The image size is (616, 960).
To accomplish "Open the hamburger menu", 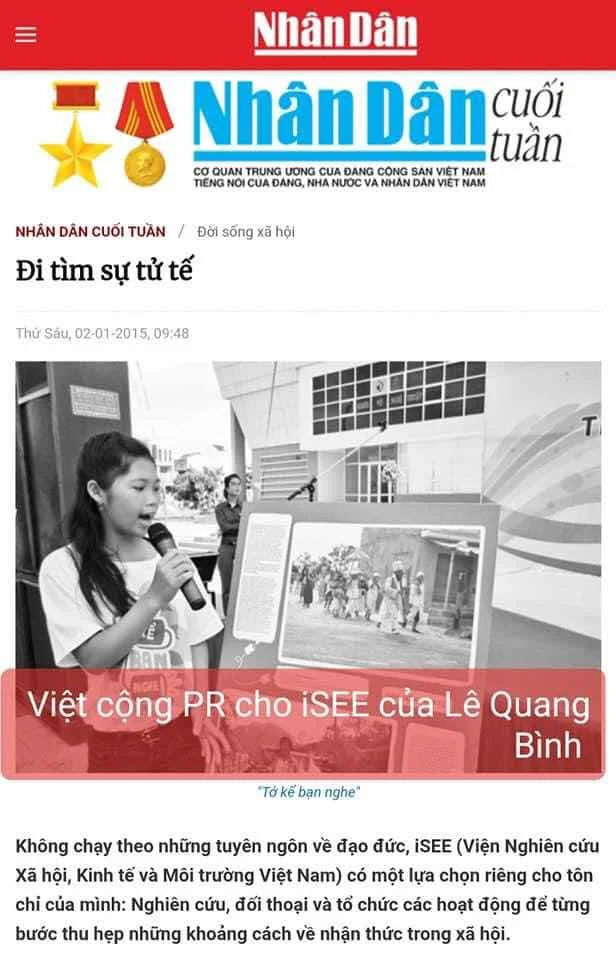I will [x=26, y=34].
